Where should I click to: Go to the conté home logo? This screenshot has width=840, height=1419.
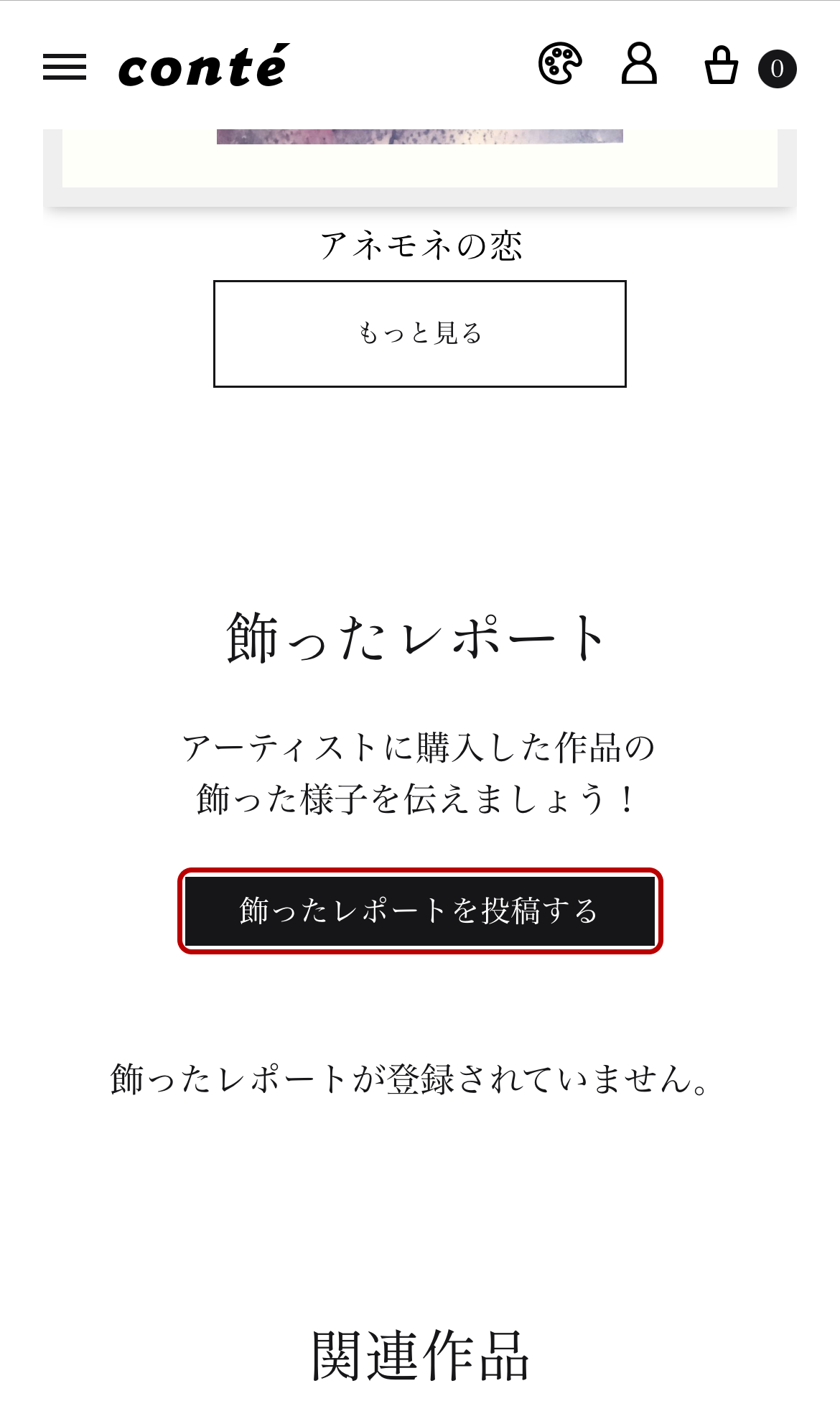(204, 66)
